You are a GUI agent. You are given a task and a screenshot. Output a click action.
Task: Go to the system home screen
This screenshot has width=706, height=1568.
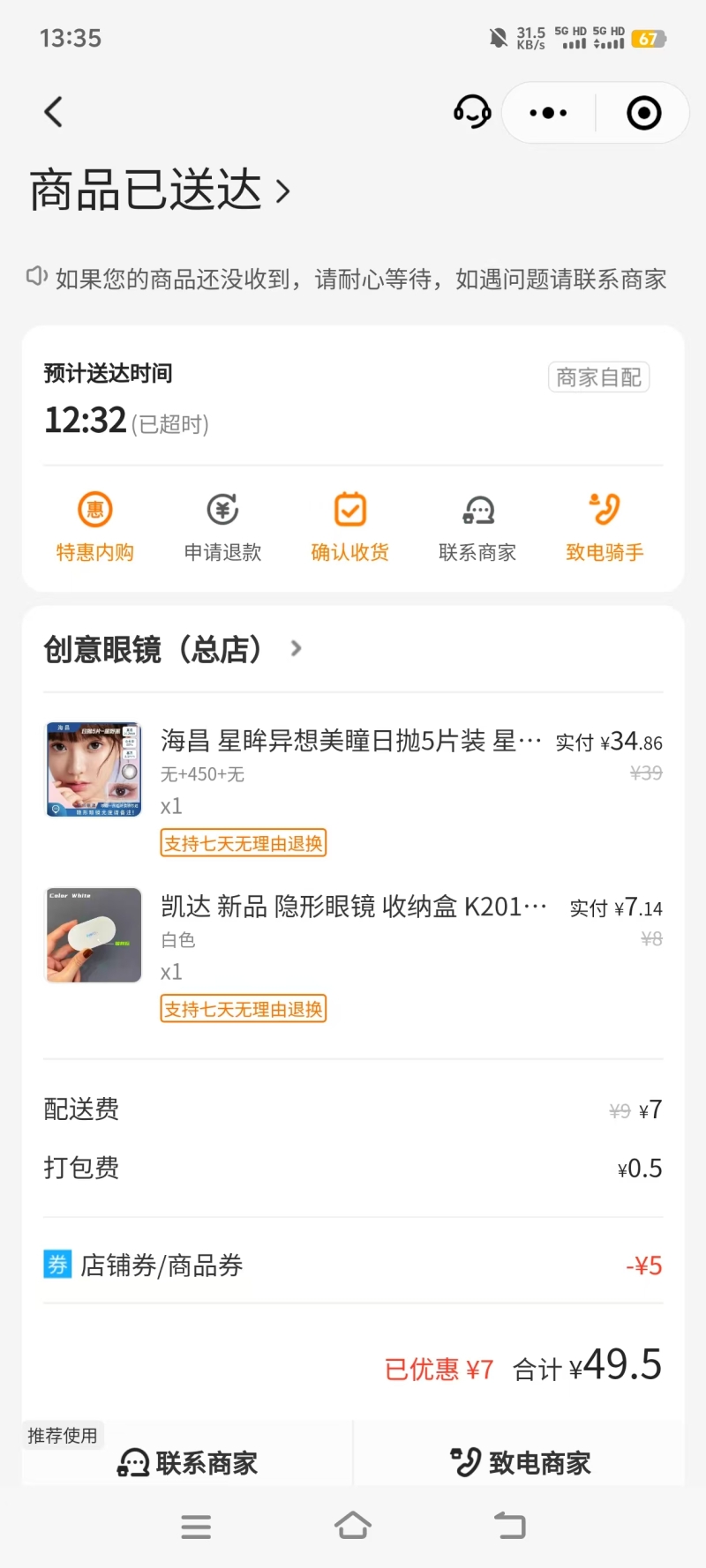pyautogui.click(x=353, y=1526)
